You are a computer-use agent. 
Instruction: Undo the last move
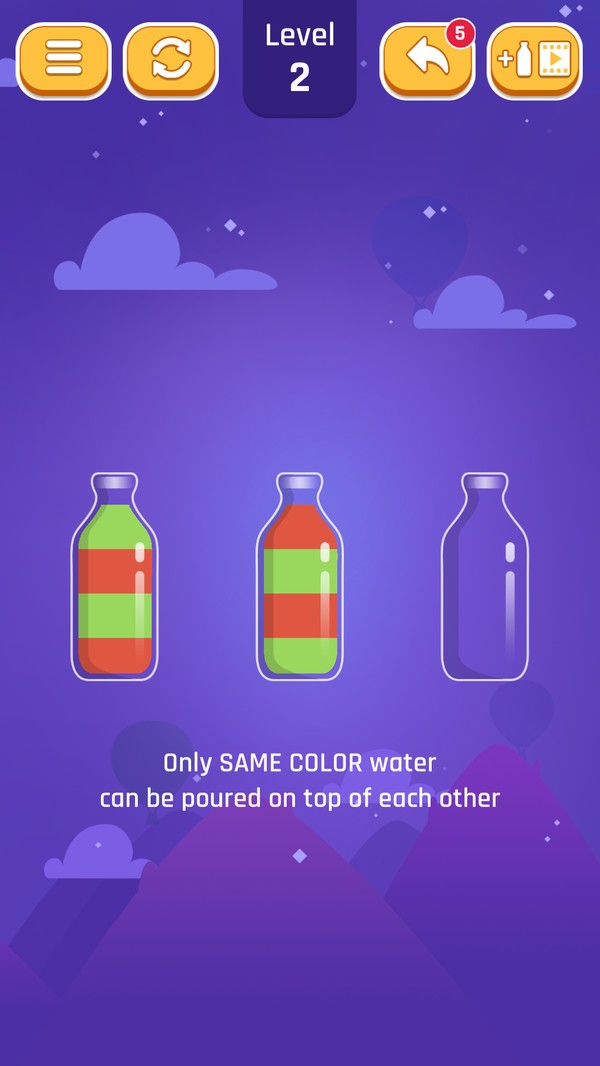(427, 60)
